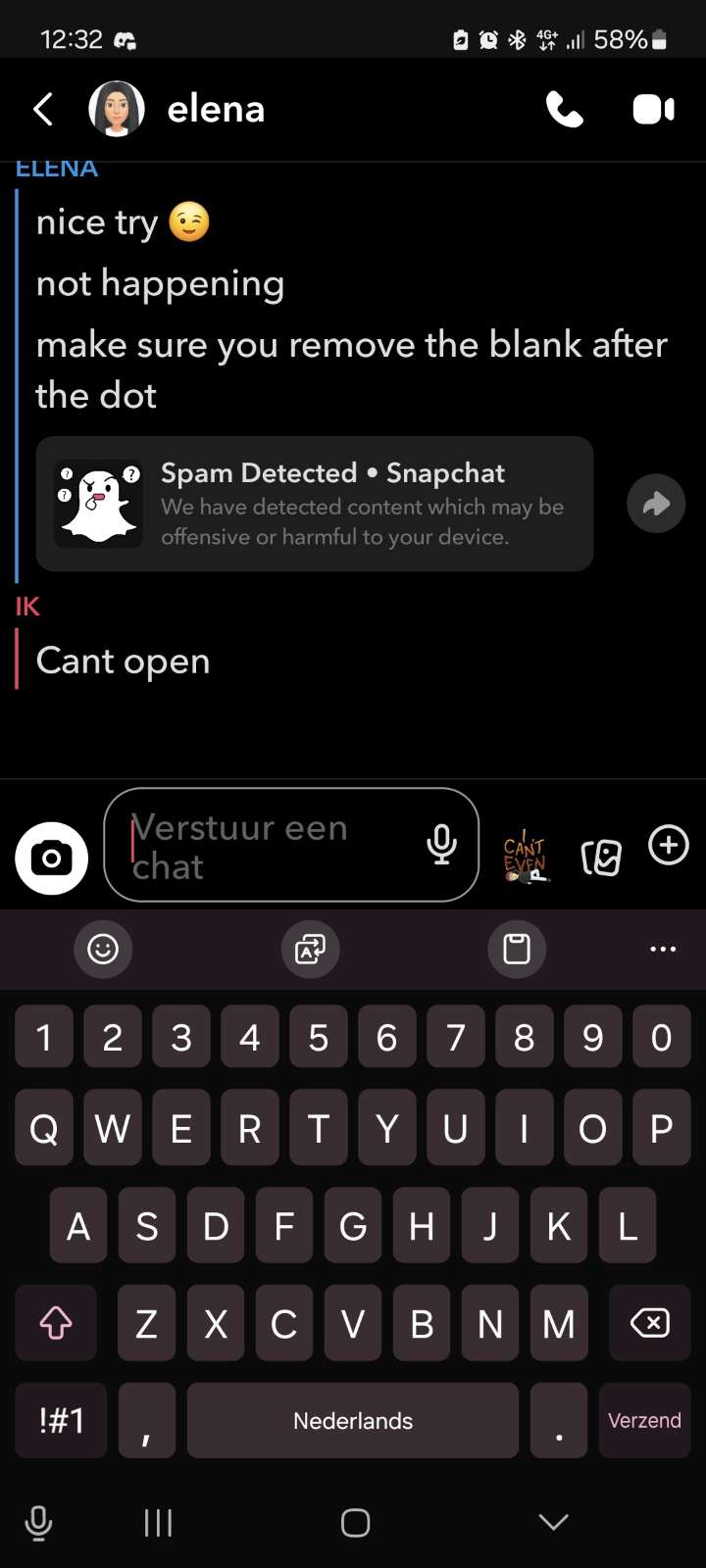Forward the Spam Detected message
Viewport: 706px width, 1568px height.
point(655,504)
